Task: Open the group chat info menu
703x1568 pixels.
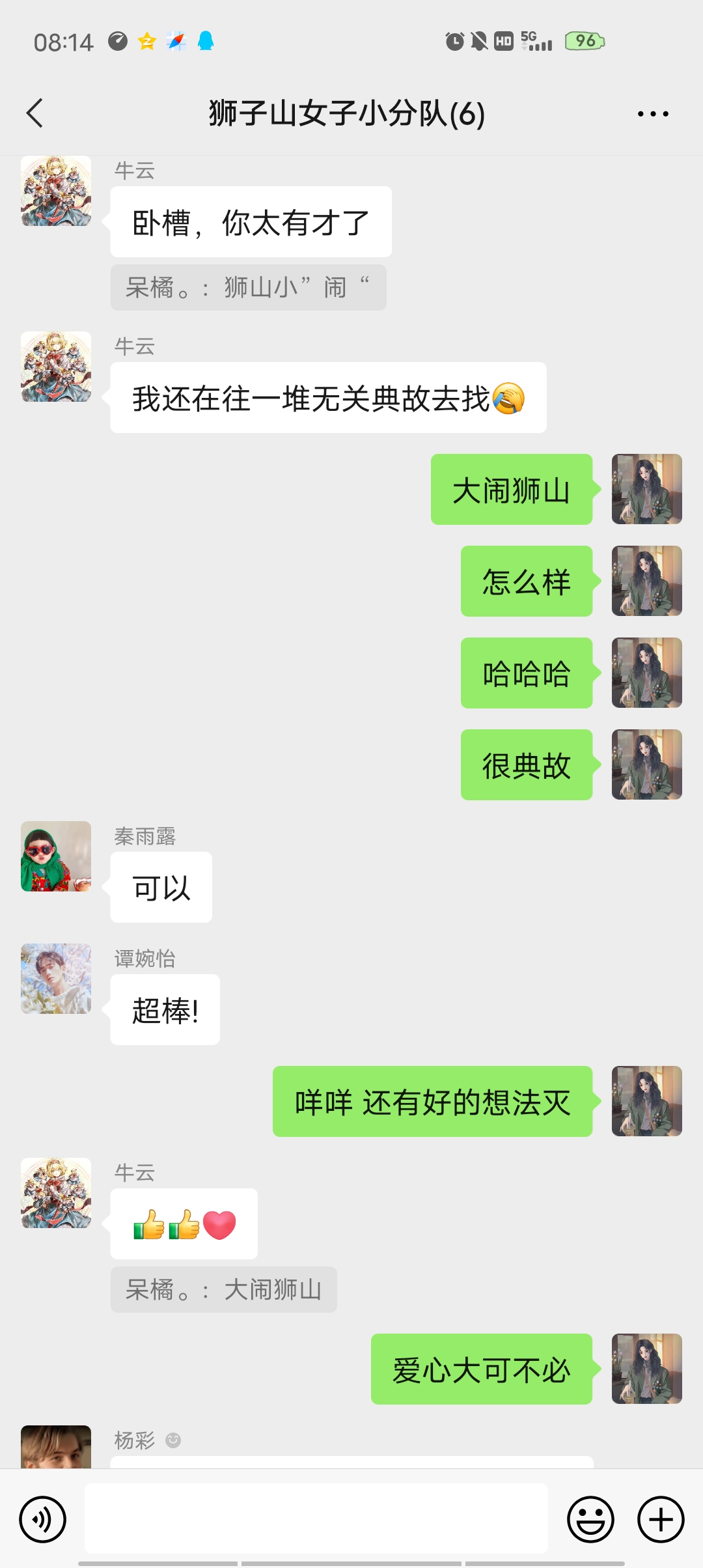Action: [652, 114]
